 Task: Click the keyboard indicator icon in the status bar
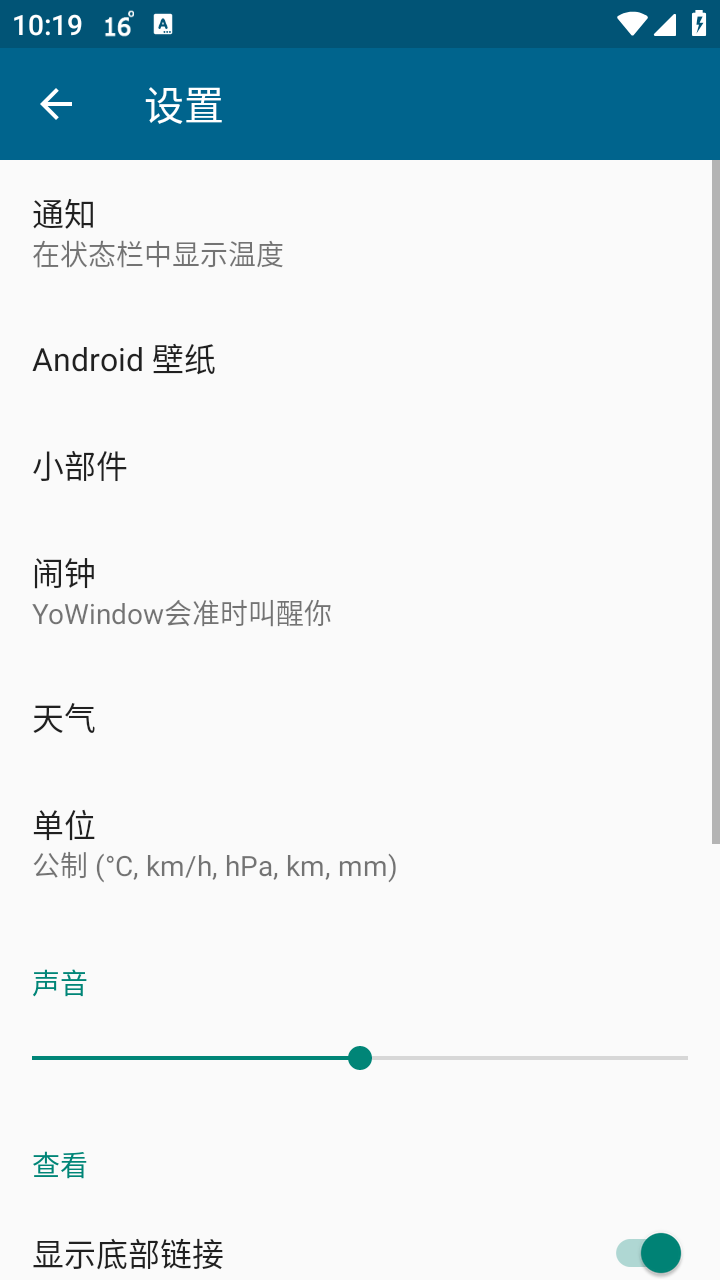(163, 23)
